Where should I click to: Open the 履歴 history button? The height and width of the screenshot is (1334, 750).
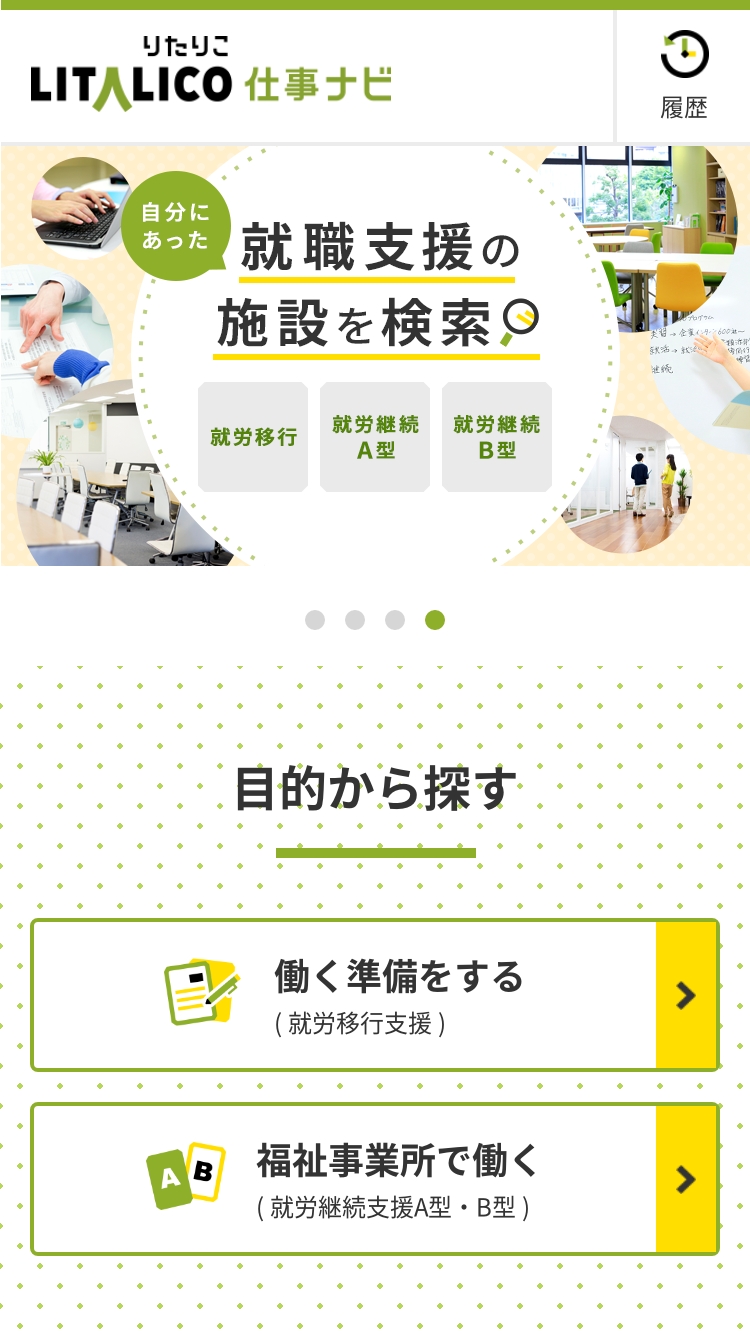coord(684,76)
